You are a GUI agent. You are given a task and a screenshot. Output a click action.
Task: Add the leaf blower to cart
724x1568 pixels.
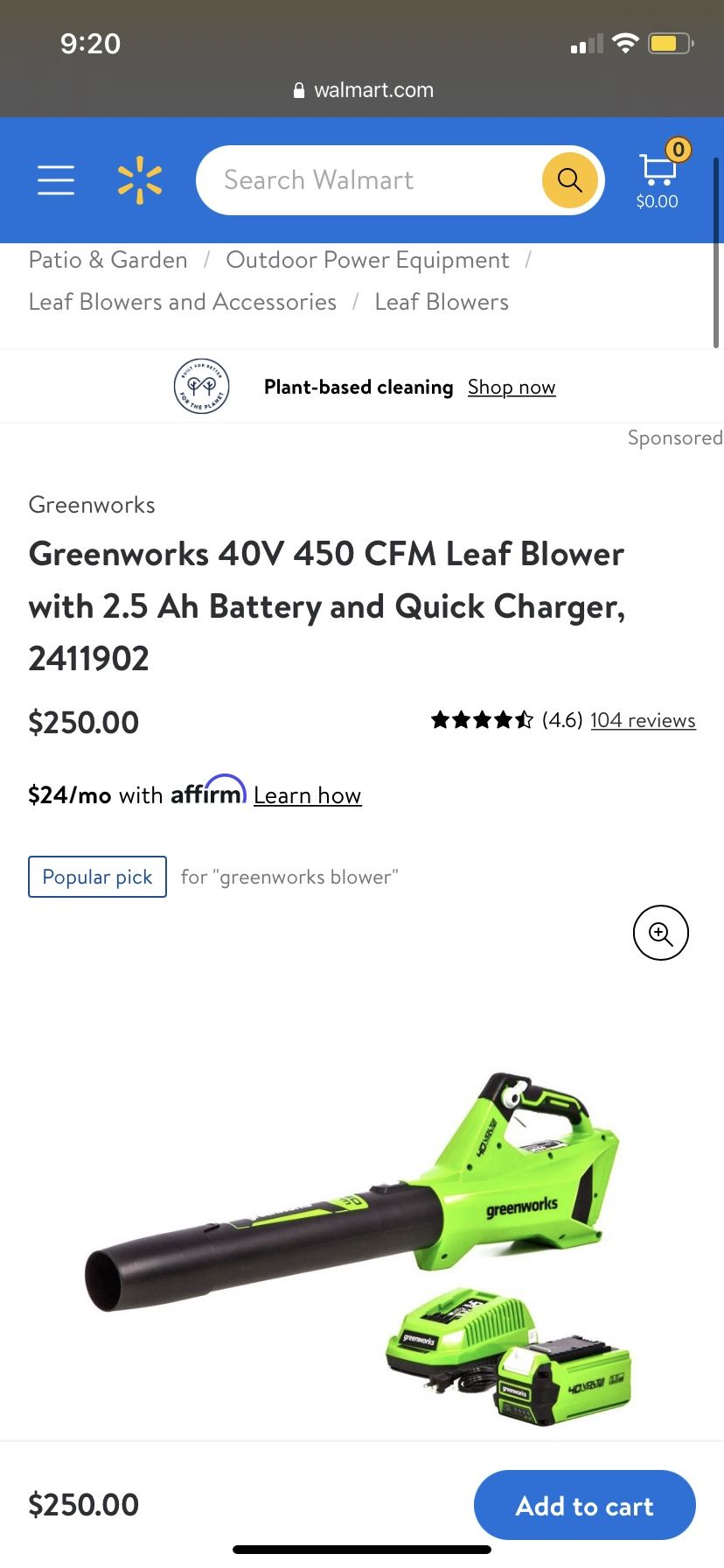(x=584, y=1505)
